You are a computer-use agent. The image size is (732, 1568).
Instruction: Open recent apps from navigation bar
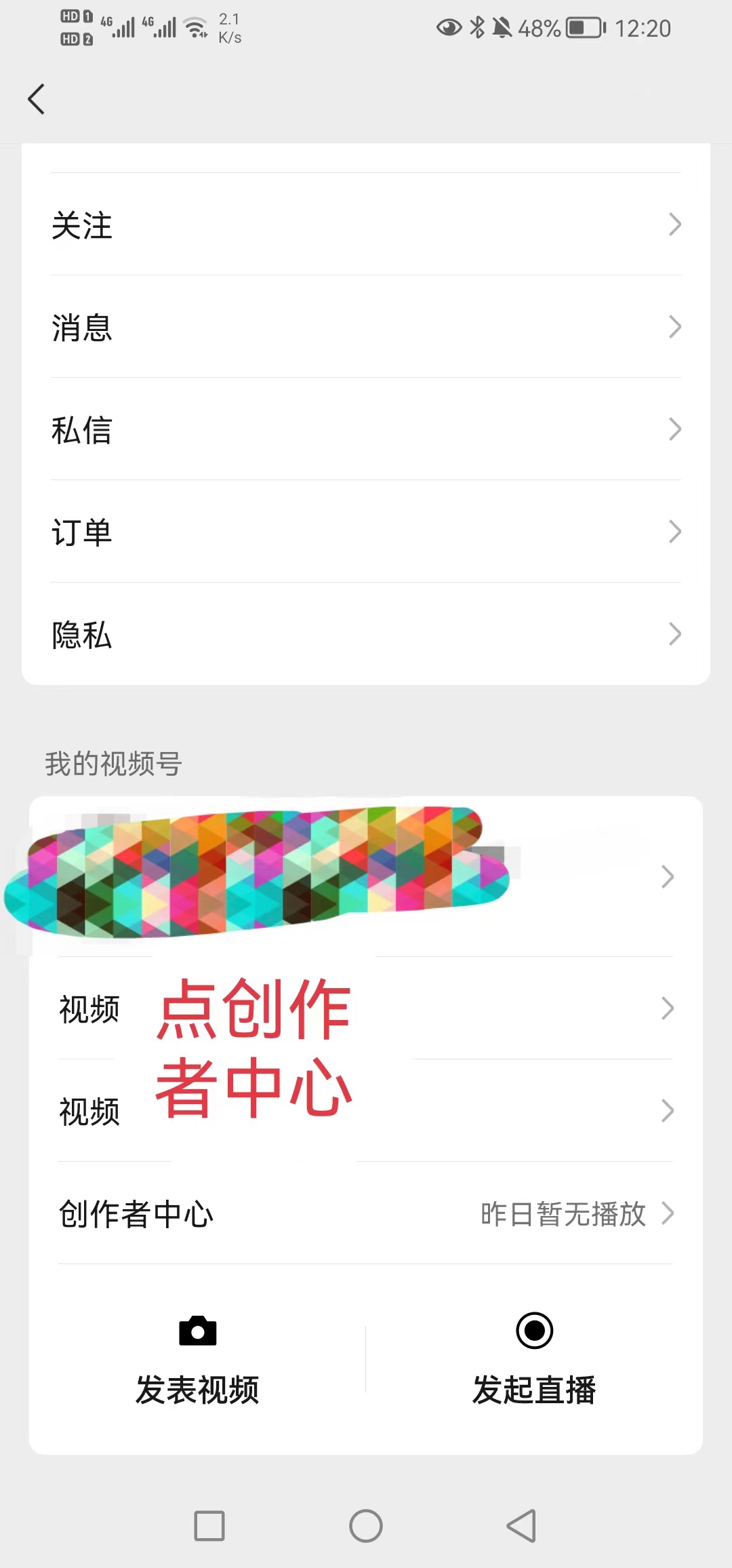(209, 1526)
